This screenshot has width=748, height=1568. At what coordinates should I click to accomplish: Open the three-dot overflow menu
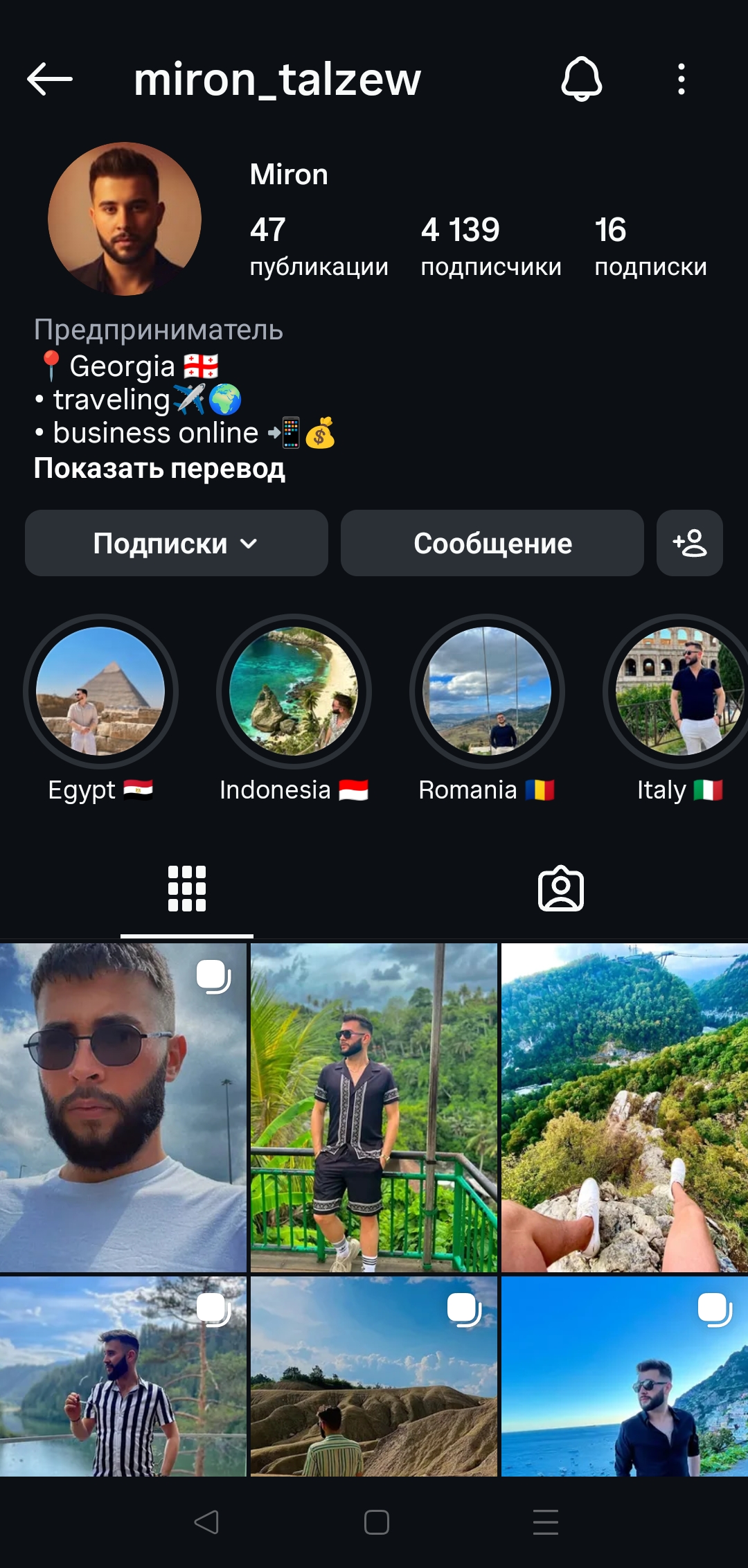coord(682,79)
